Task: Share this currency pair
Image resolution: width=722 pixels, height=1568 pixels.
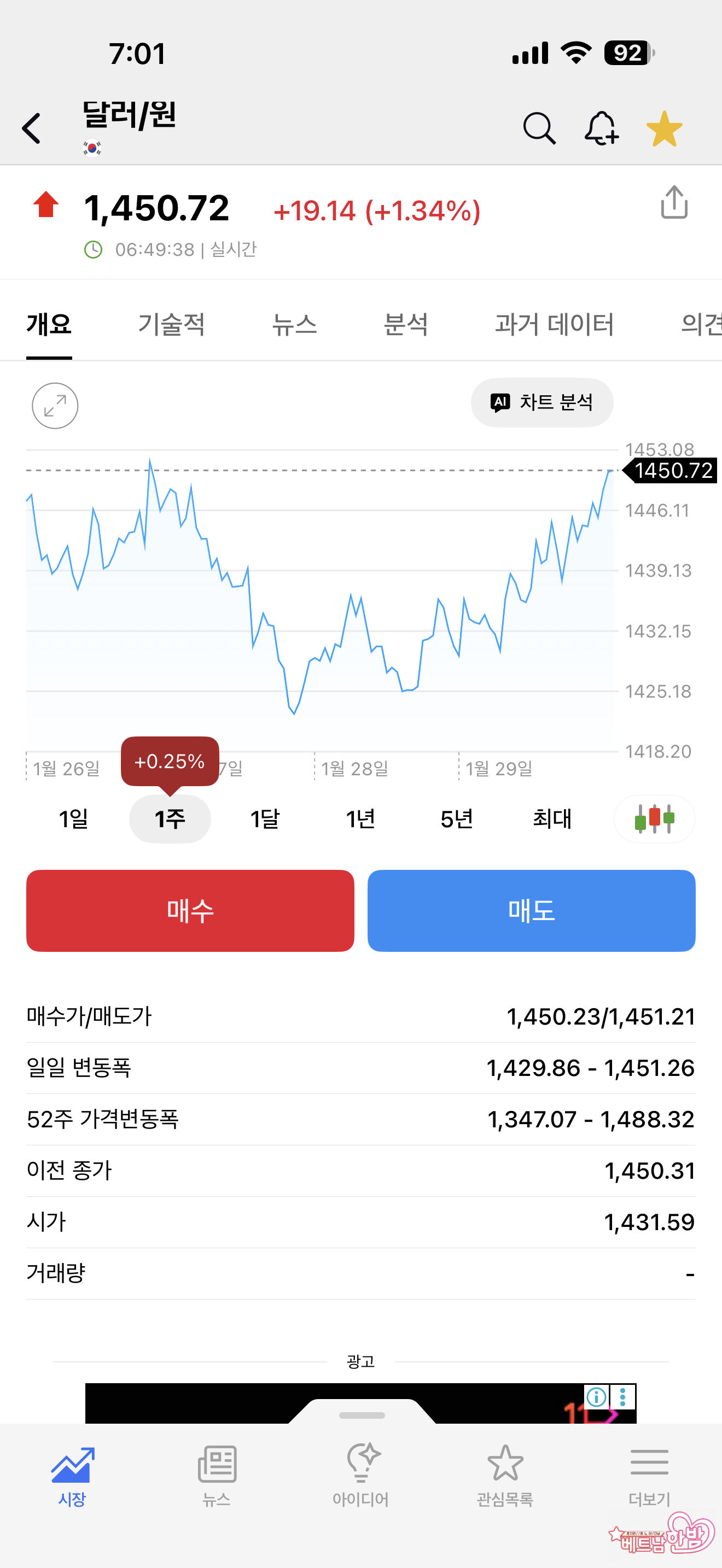Action: 674,202
